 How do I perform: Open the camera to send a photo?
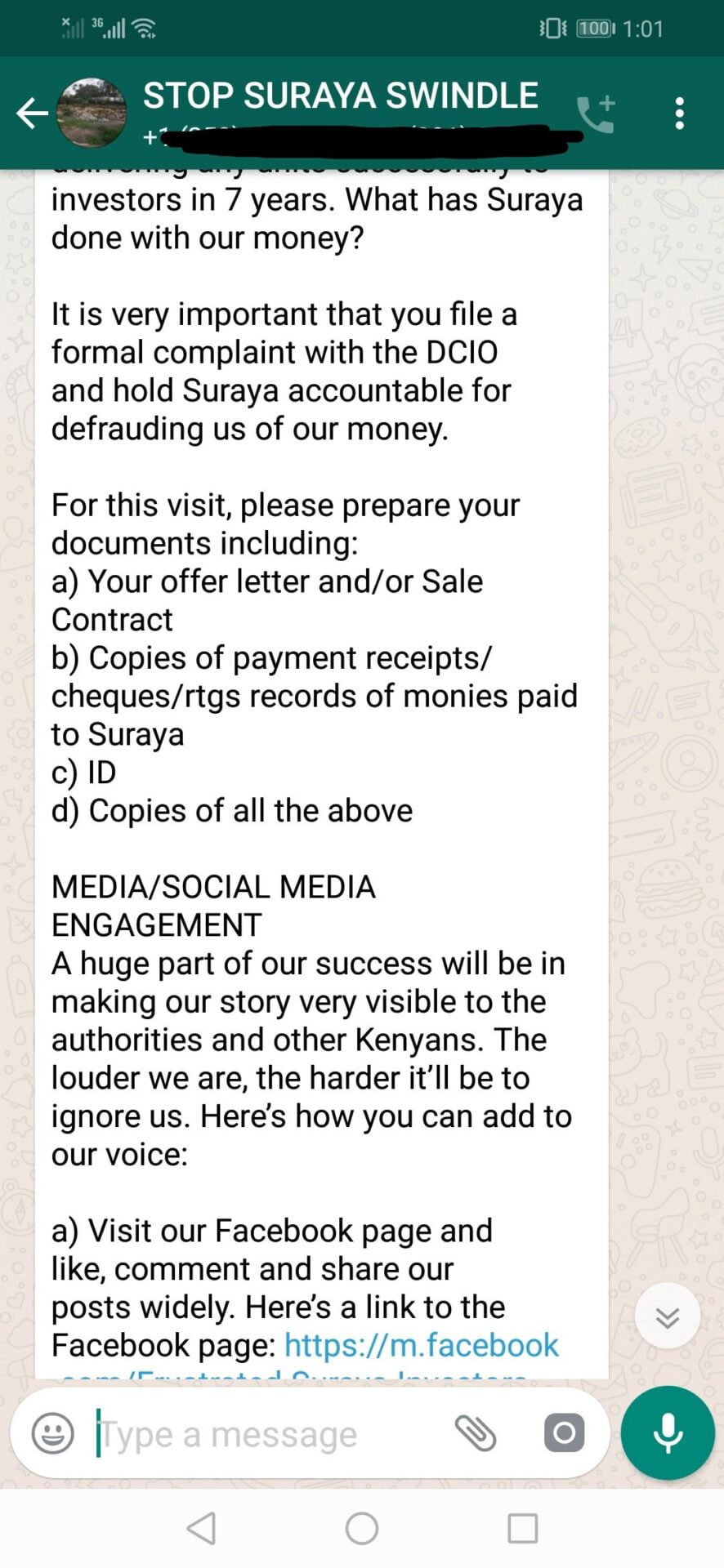(x=564, y=1433)
